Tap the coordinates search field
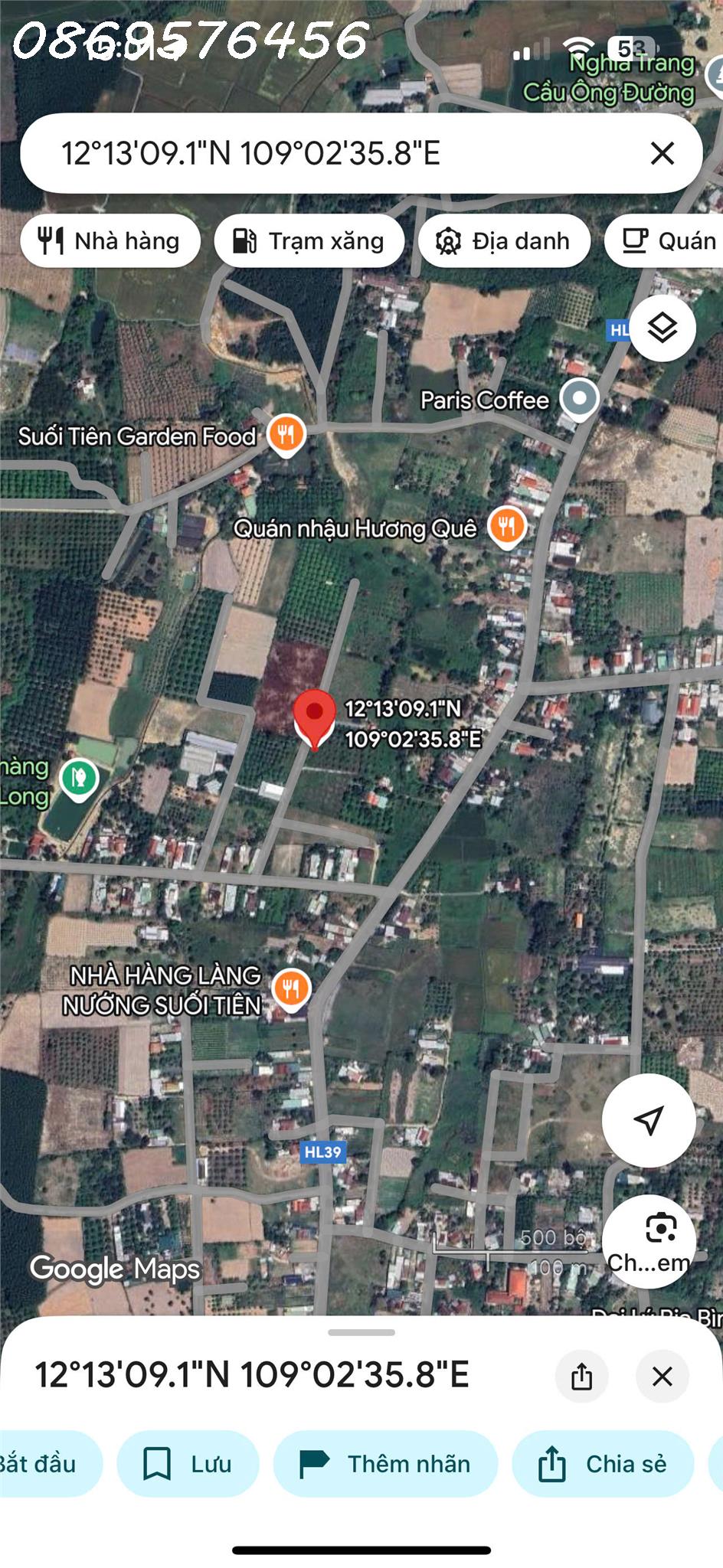The height and width of the screenshot is (1568, 723). (337, 153)
